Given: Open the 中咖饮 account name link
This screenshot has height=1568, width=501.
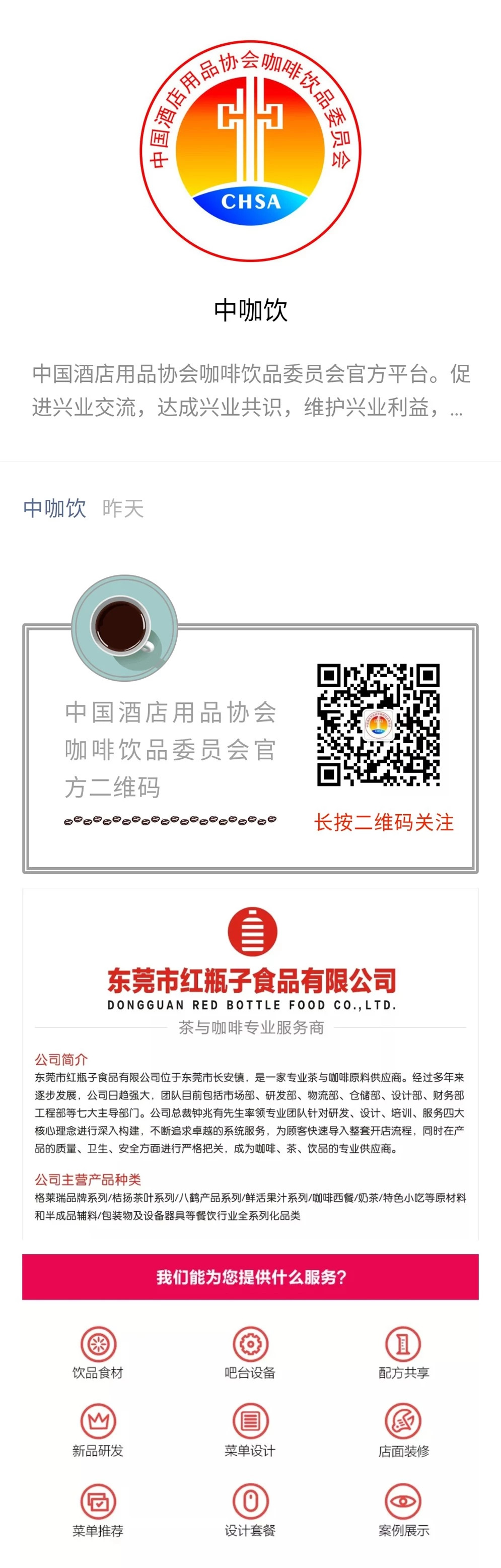Looking at the screenshot, I should tap(55, 508).
